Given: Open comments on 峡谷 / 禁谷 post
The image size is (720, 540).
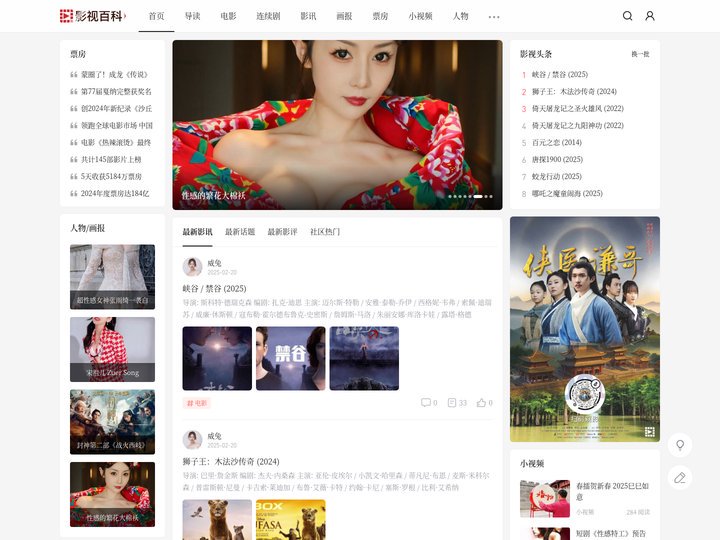Looking at the screenshot, I should [429, 403].
